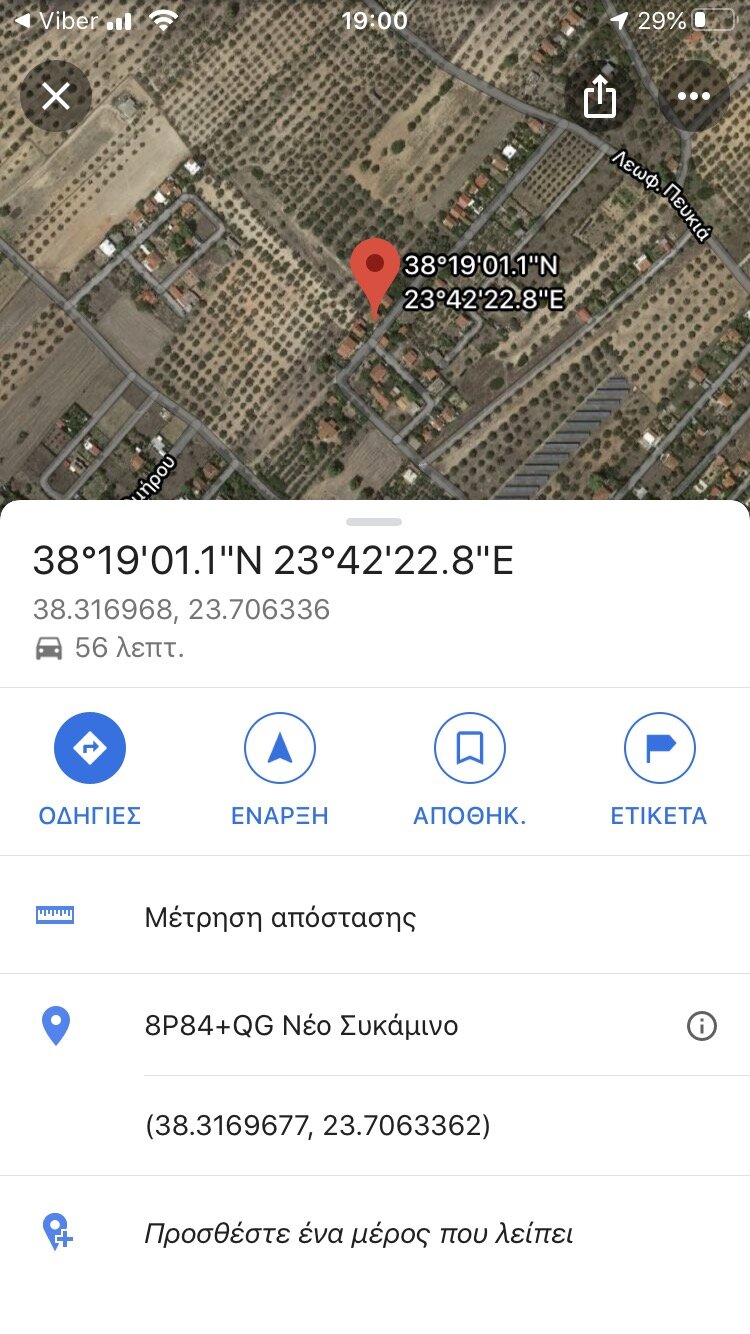
Task: Add a label with ΕΤΙΚΕΤΑ
Action: point(659,770)
